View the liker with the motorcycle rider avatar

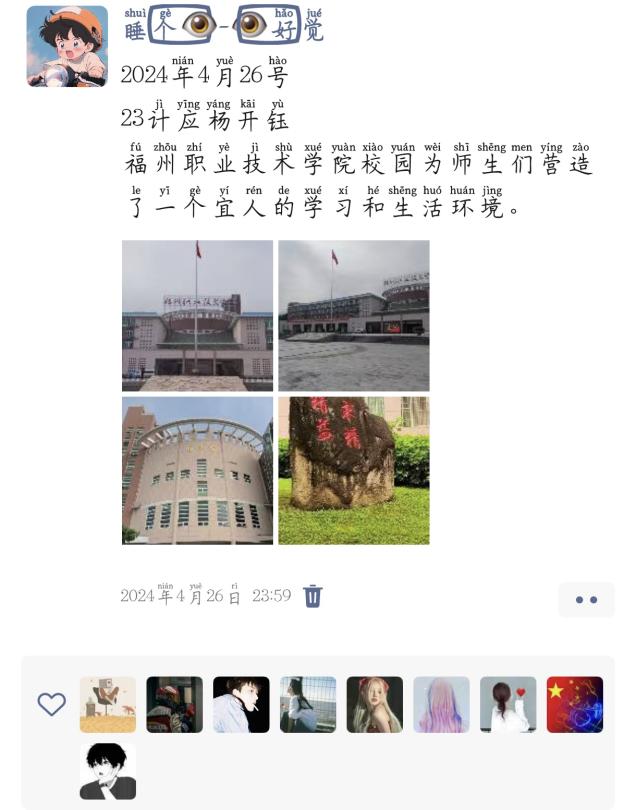pos(174,704)
